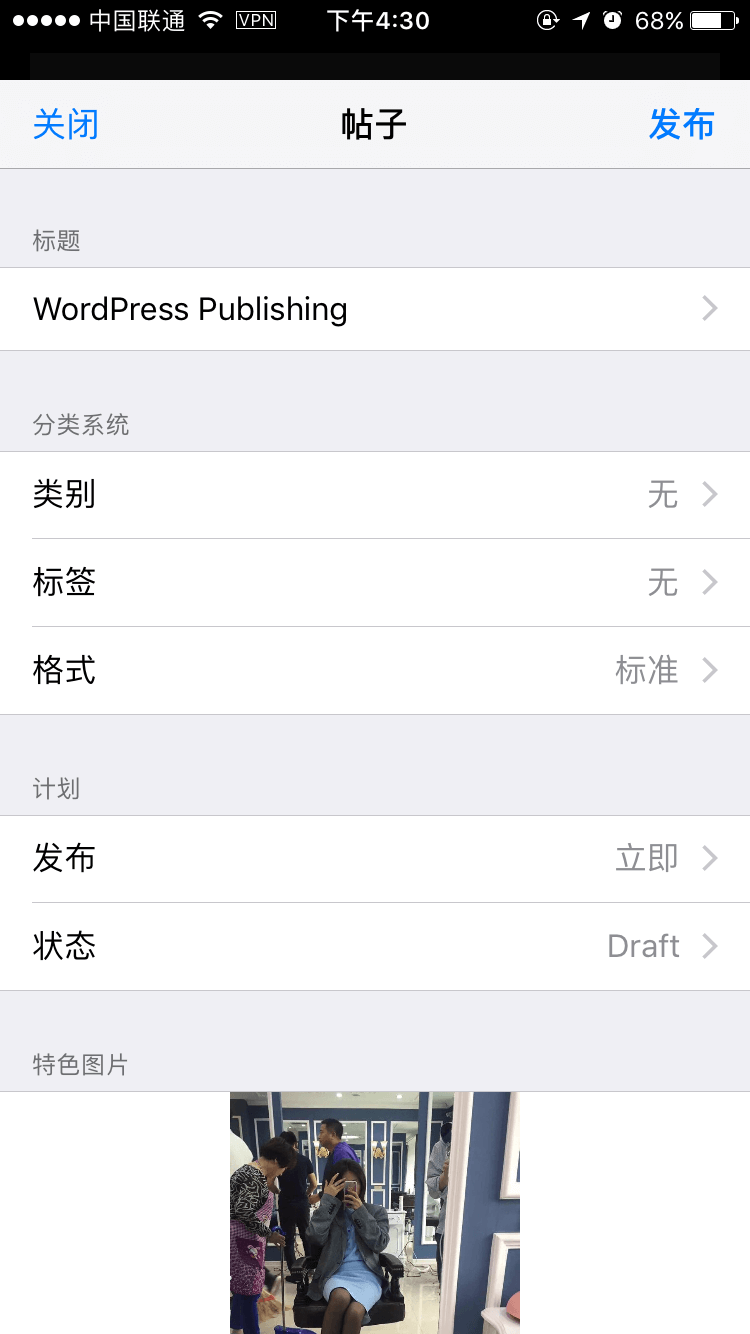Open the 标签 tags row
The height and width of the screenshot is (1334, 750).
[x=375, y=583]
